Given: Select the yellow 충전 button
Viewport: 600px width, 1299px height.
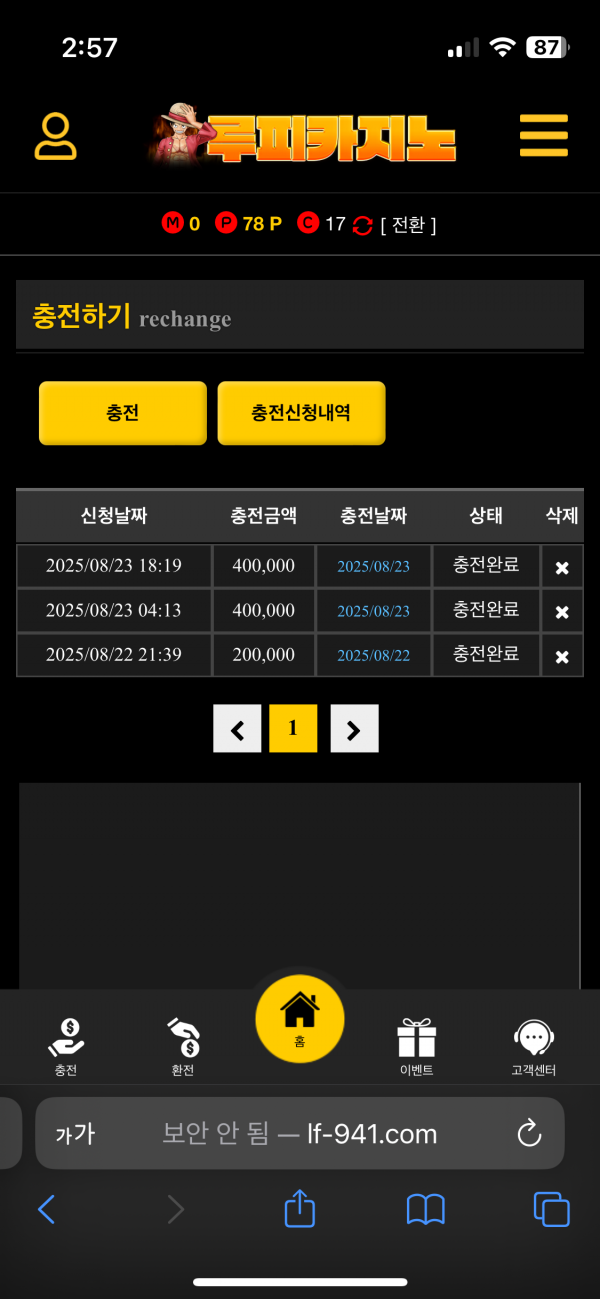Looking at the screenshot, I should click(123, 412).
